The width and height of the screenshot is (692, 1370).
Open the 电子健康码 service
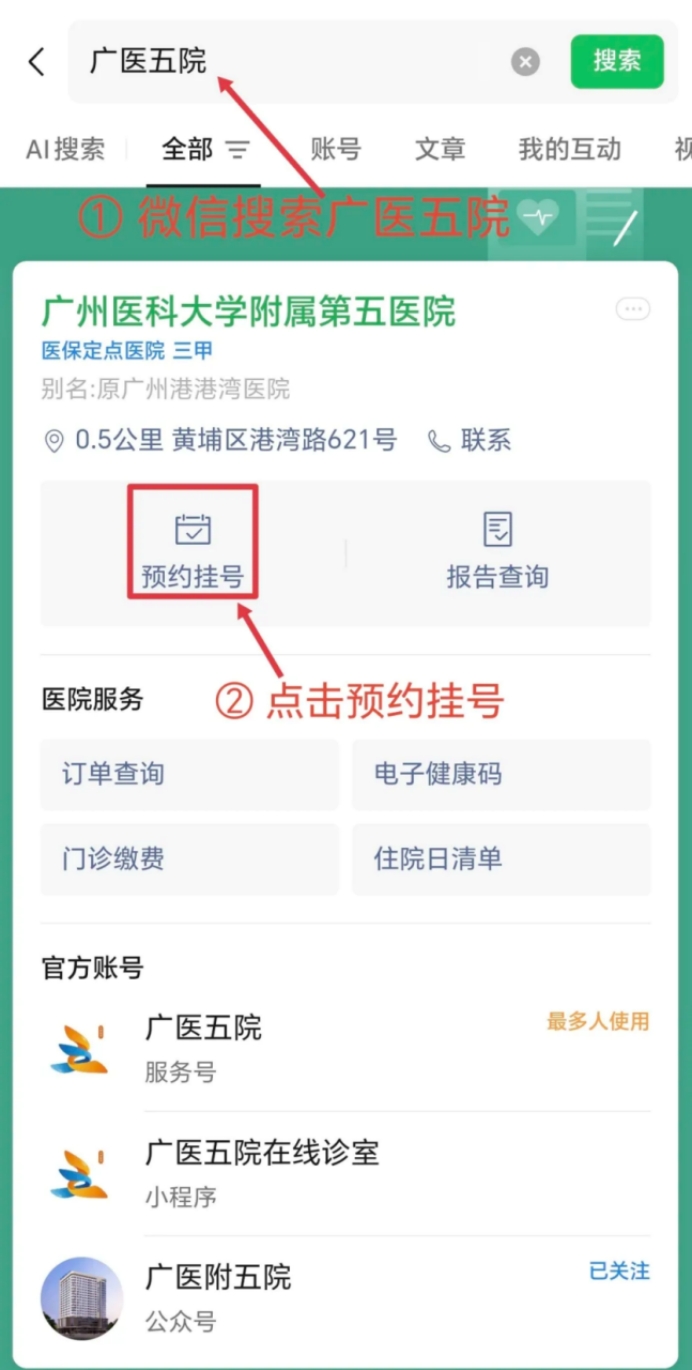pyautogui.click(x=501, y=774)
